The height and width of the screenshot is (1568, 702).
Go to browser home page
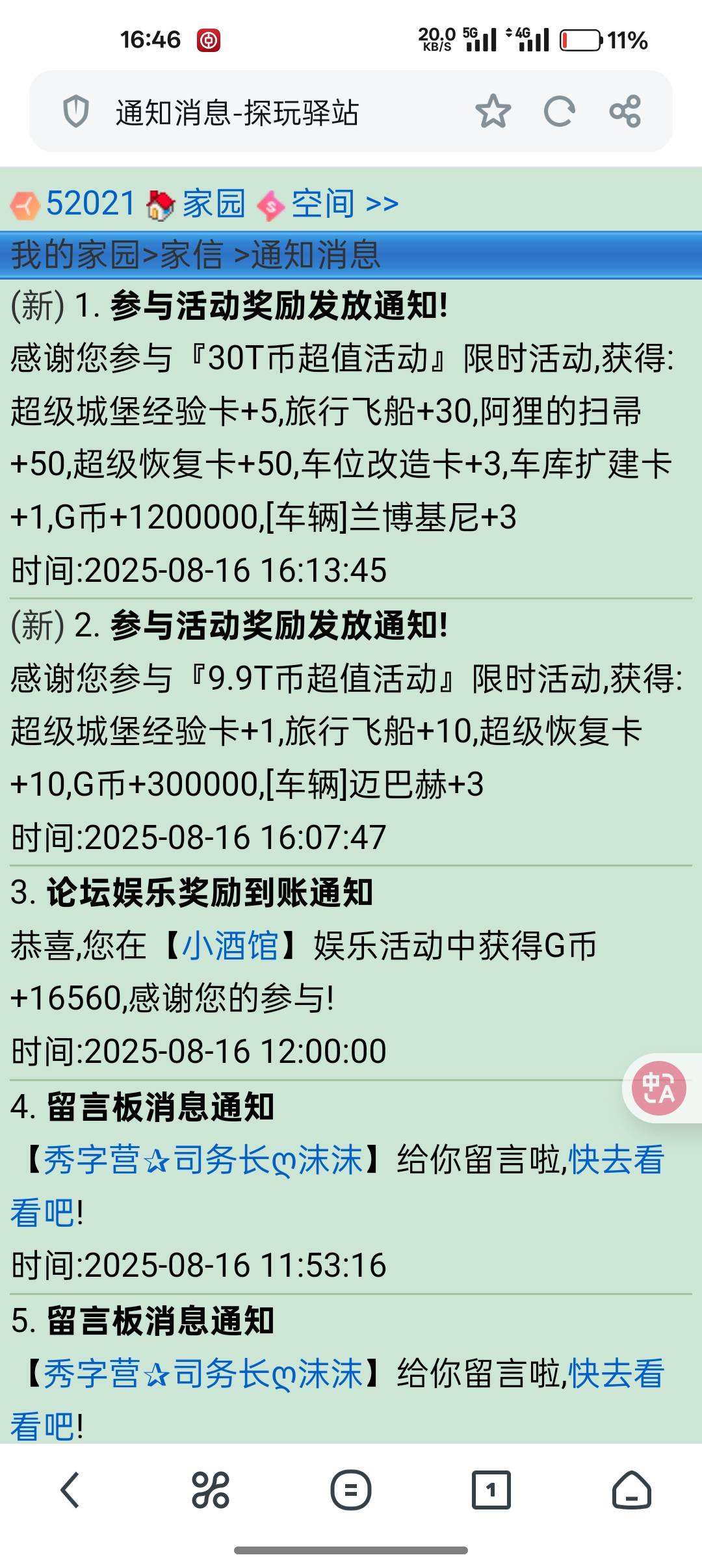[631, 1489]
